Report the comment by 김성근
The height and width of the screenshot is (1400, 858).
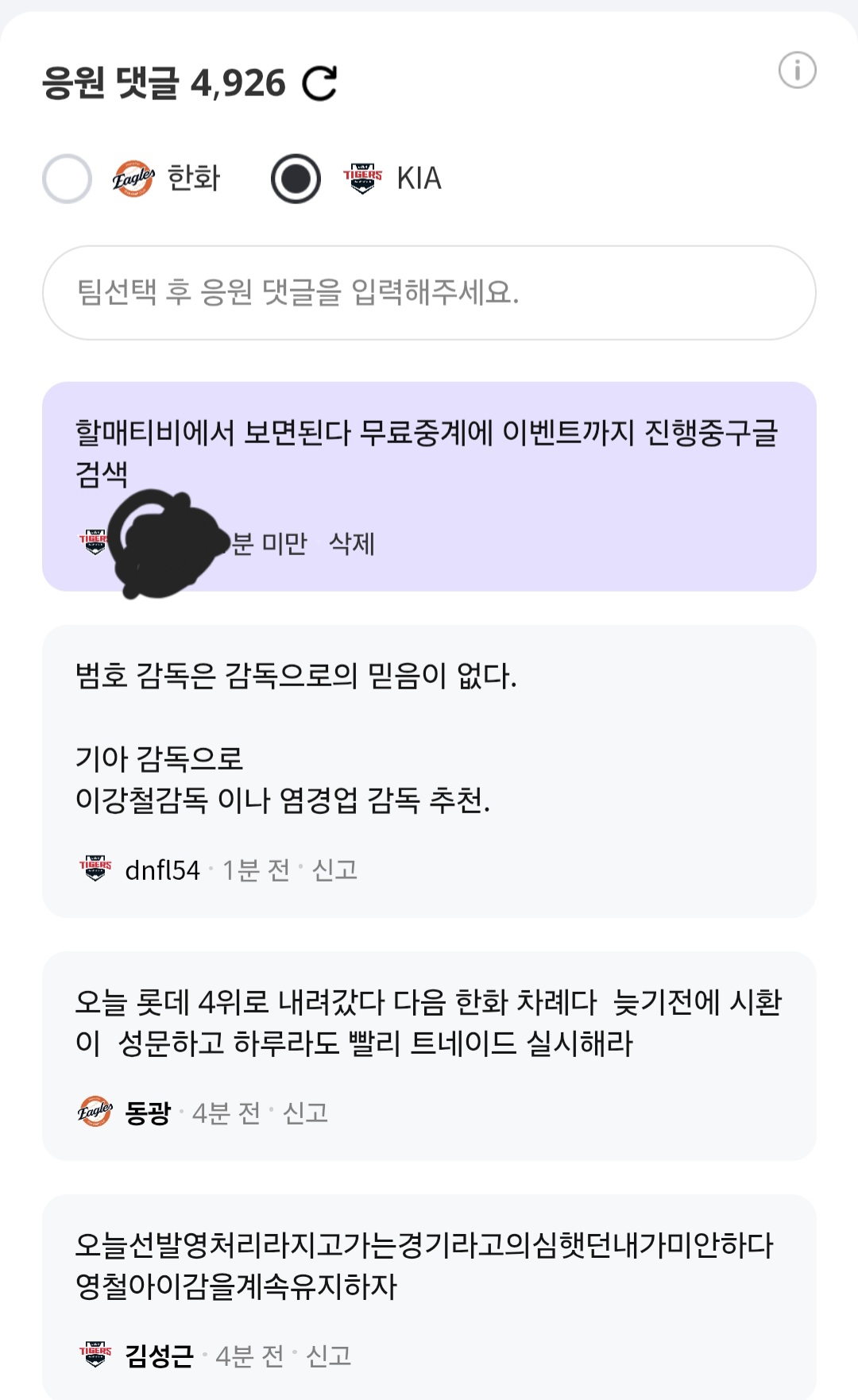pyautogui.click(x=329, y=1356)
